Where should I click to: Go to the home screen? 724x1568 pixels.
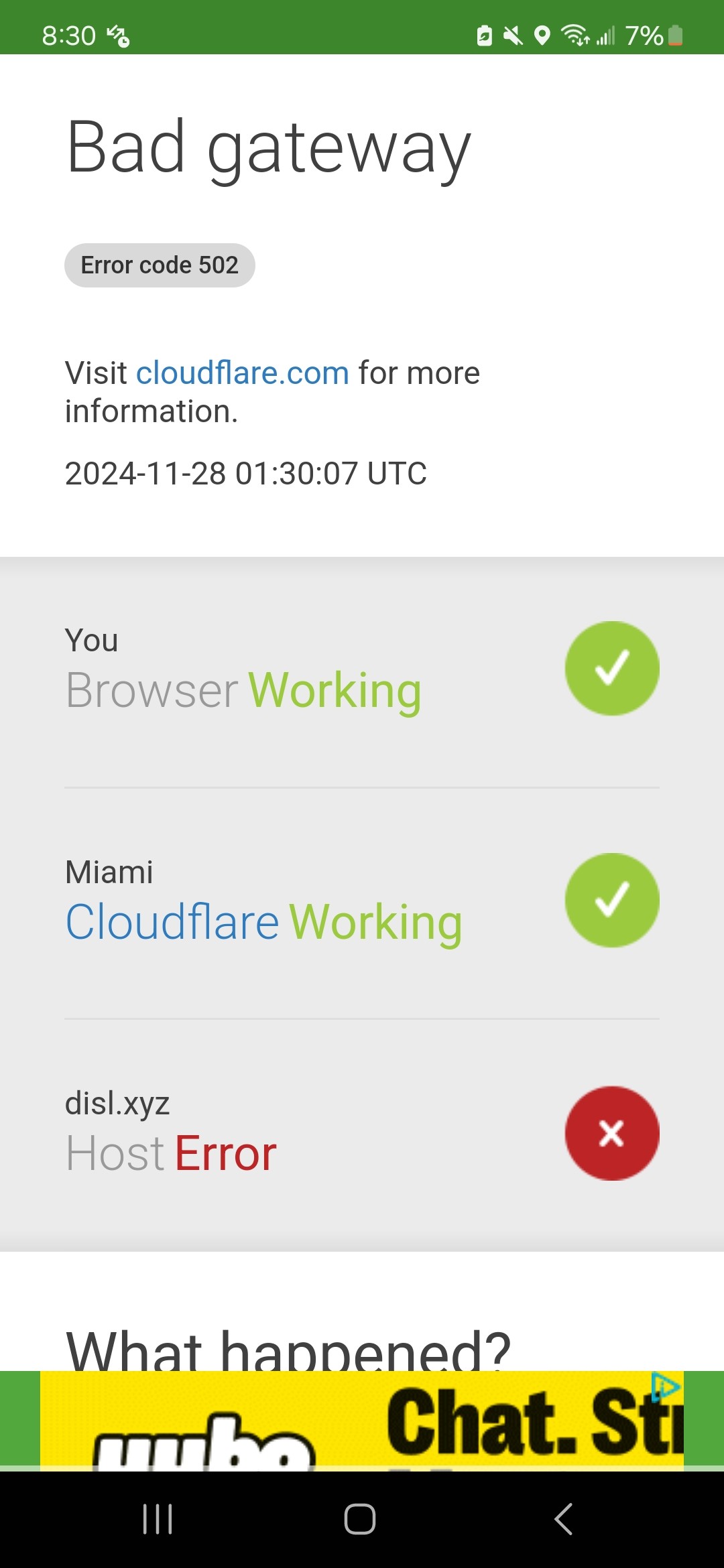[x=360, y=1519]
